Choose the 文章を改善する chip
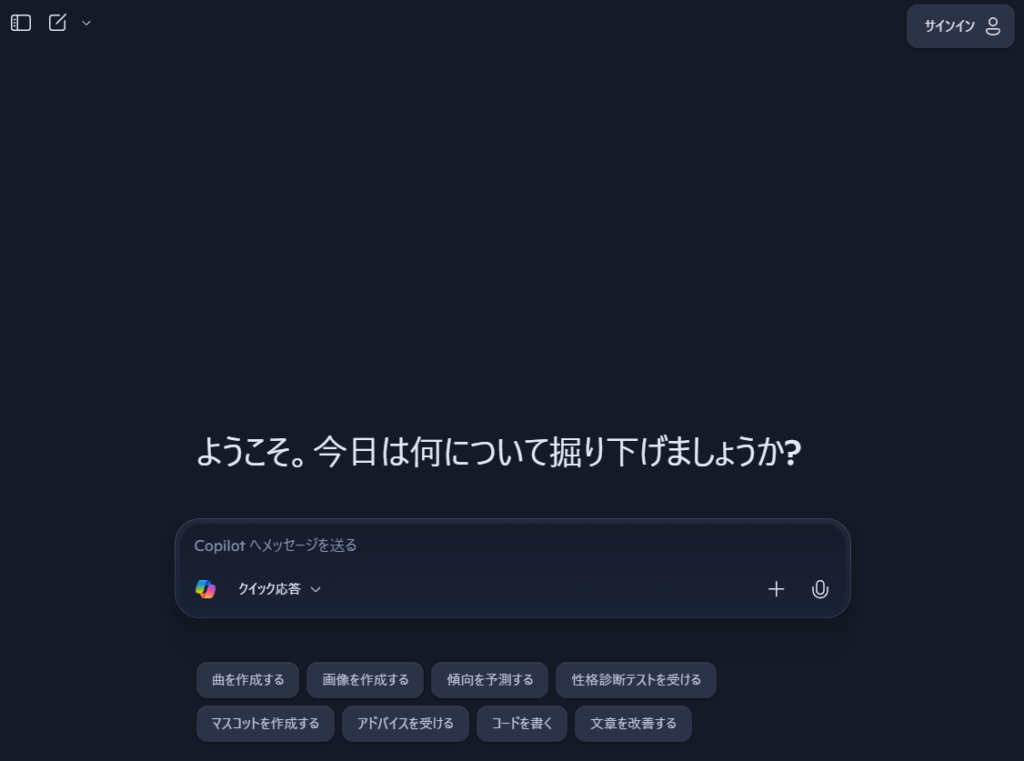The height and width of the screenshot is (761, 1024). click(x=633, y=723)
